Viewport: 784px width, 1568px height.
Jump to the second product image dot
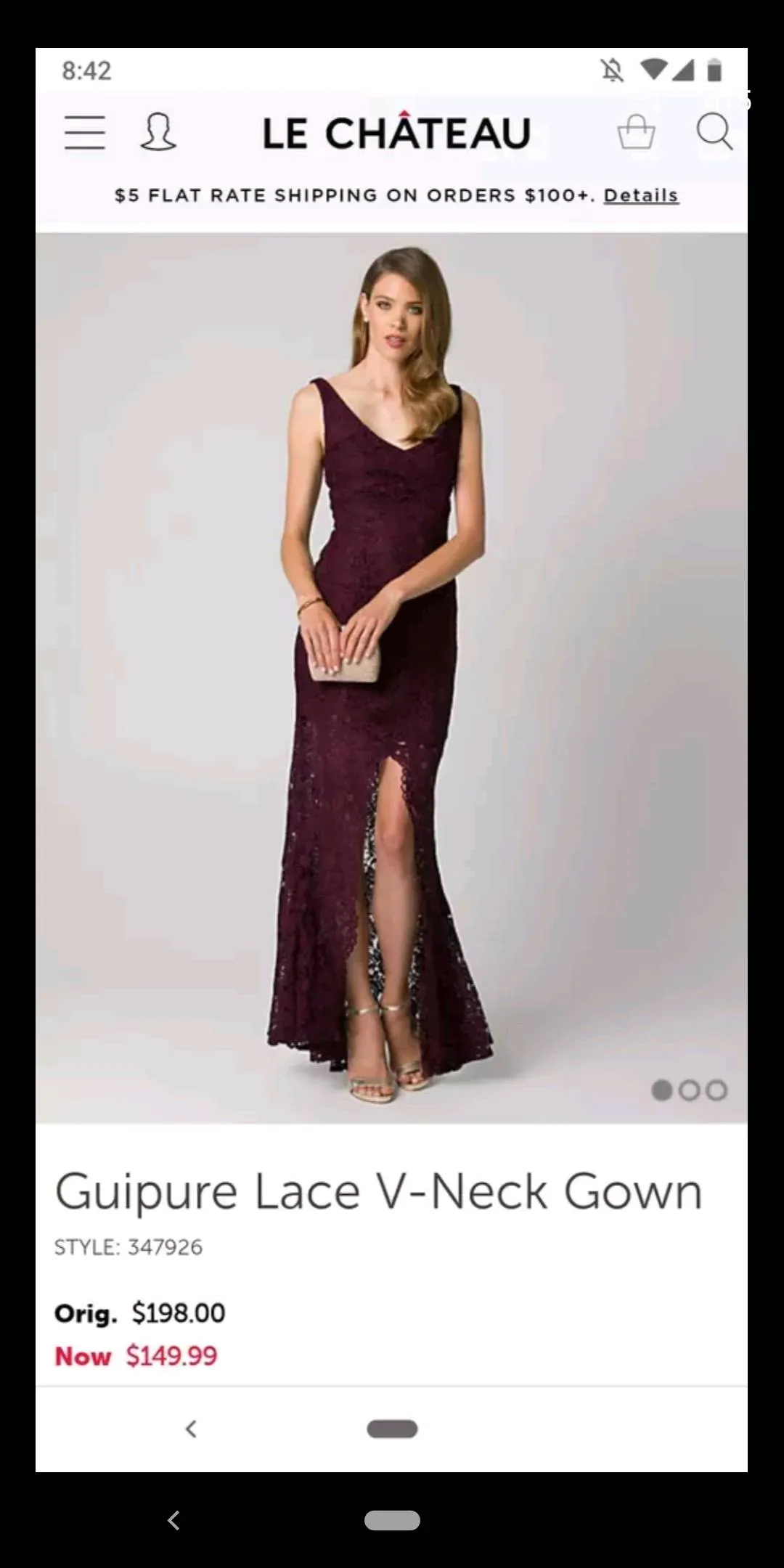coord(690,1090)
